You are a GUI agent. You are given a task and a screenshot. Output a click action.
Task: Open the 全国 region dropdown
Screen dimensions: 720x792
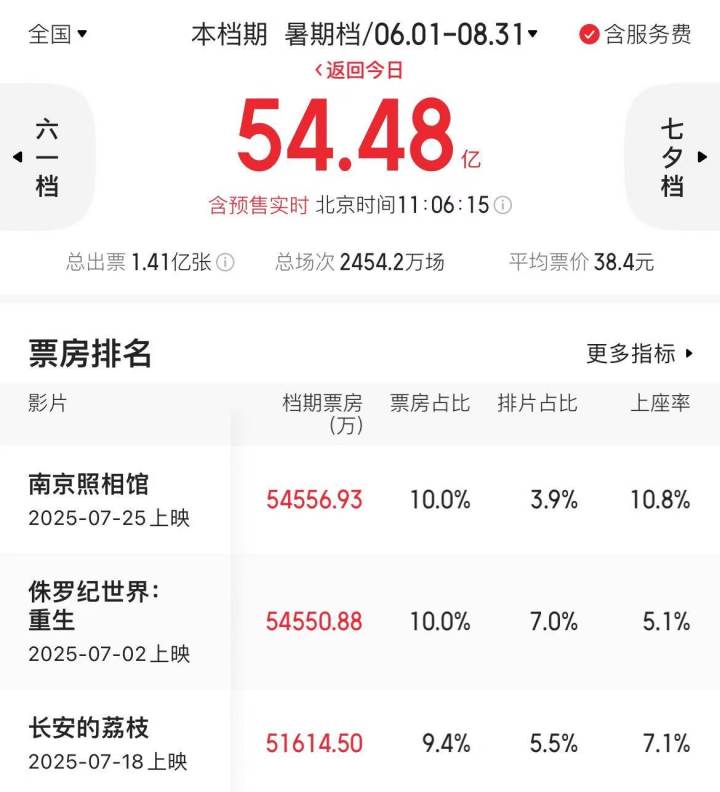(57, 34)
